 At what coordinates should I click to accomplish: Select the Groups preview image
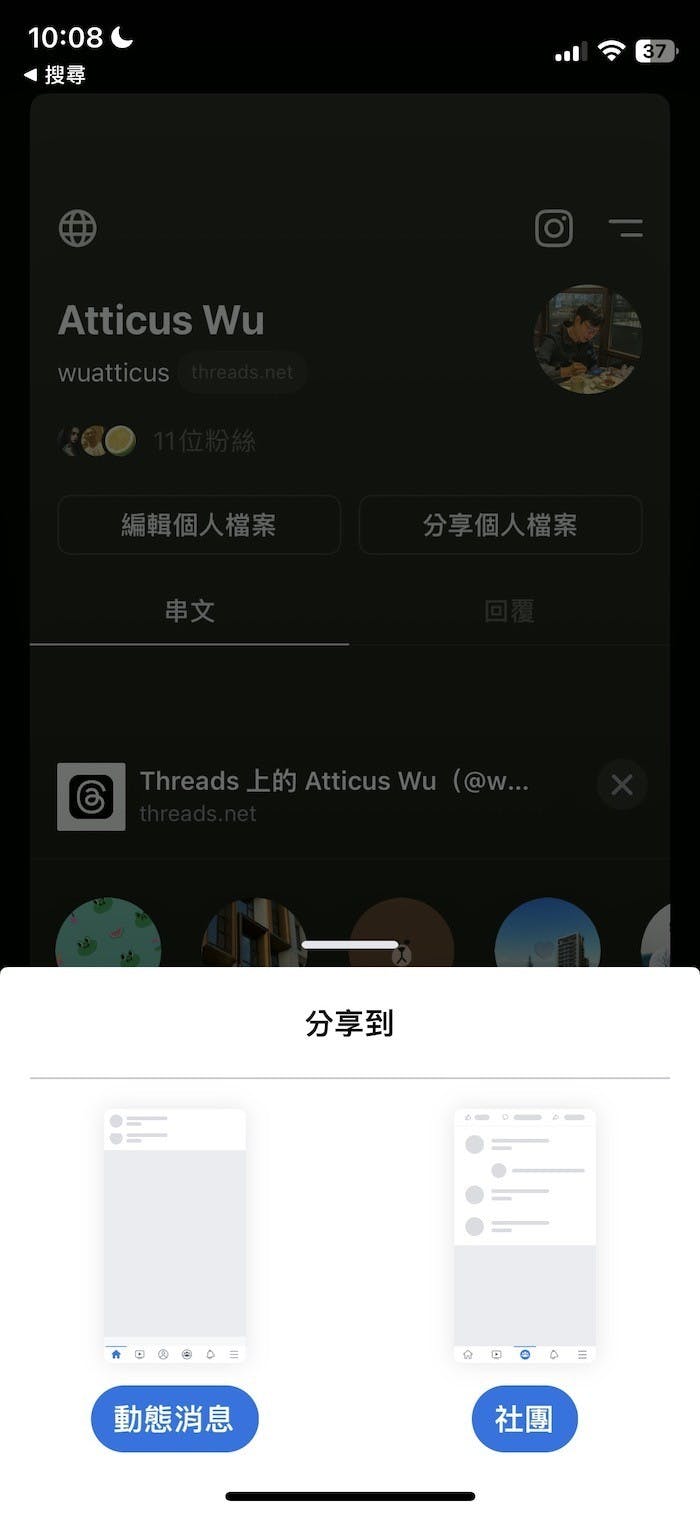coord(524,1235)
